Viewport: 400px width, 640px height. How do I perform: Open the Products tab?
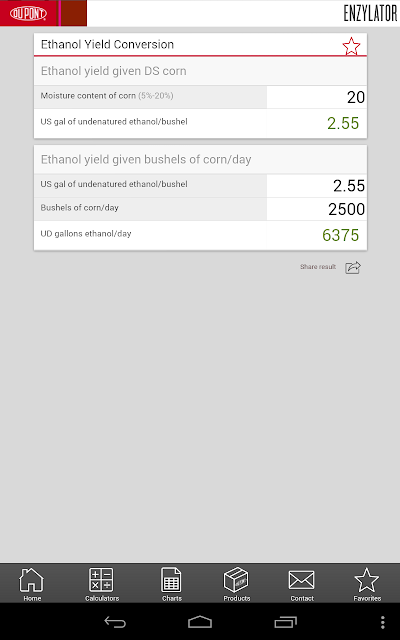[x=237, y=584]
